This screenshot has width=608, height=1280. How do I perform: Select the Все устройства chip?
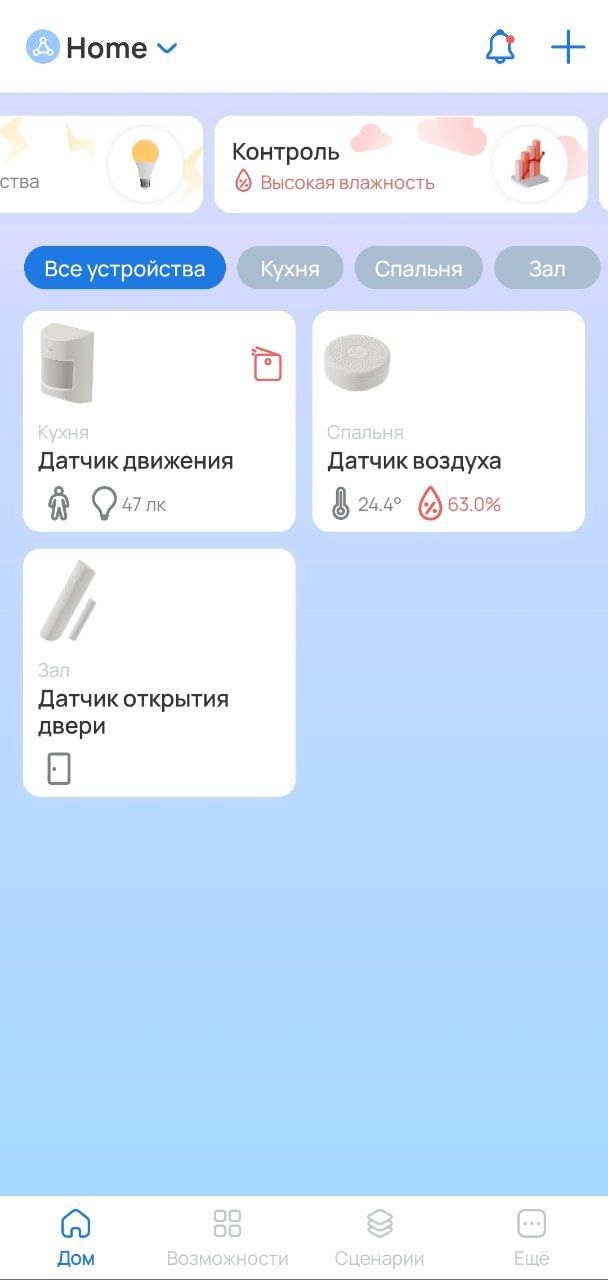[x=125, y=268]
